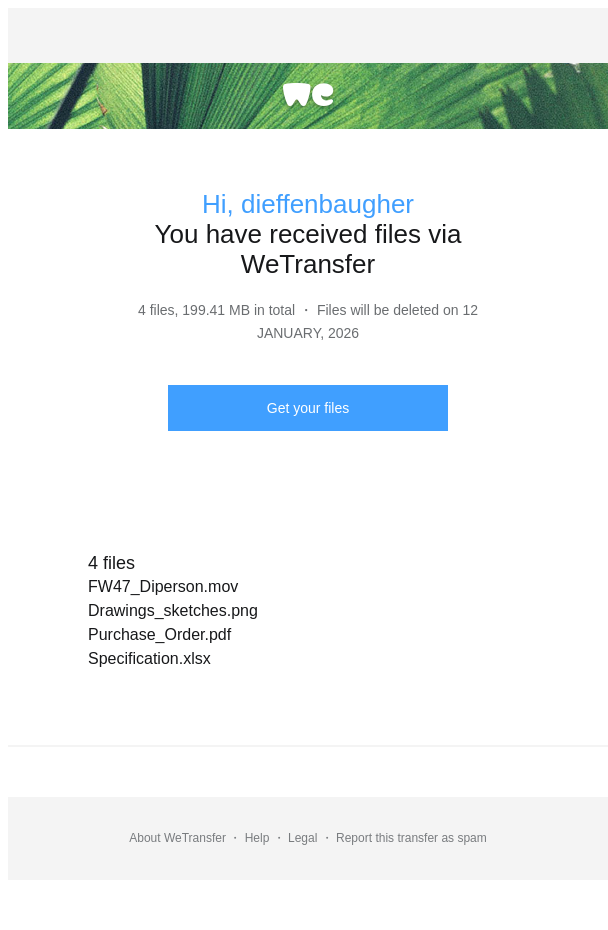Report this transfer as spam

tap(411, 838)
